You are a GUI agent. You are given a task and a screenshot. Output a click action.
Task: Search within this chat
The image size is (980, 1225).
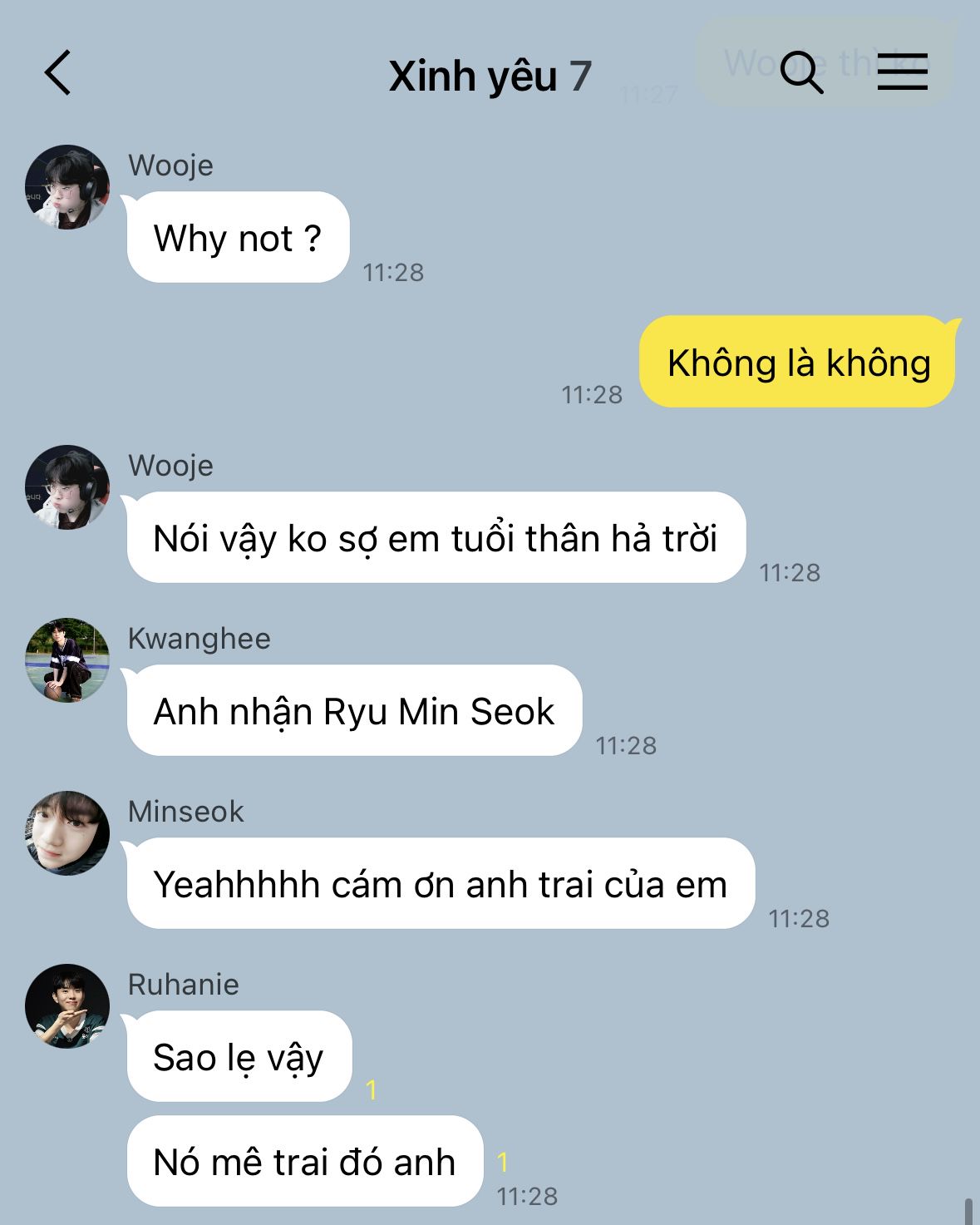click(801, 73)
